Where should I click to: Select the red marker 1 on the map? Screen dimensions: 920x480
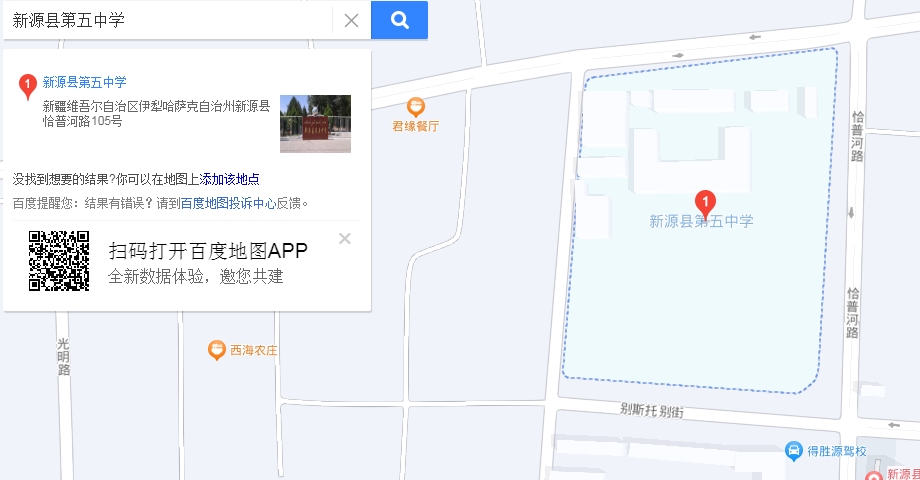click(x=705, y=203)
